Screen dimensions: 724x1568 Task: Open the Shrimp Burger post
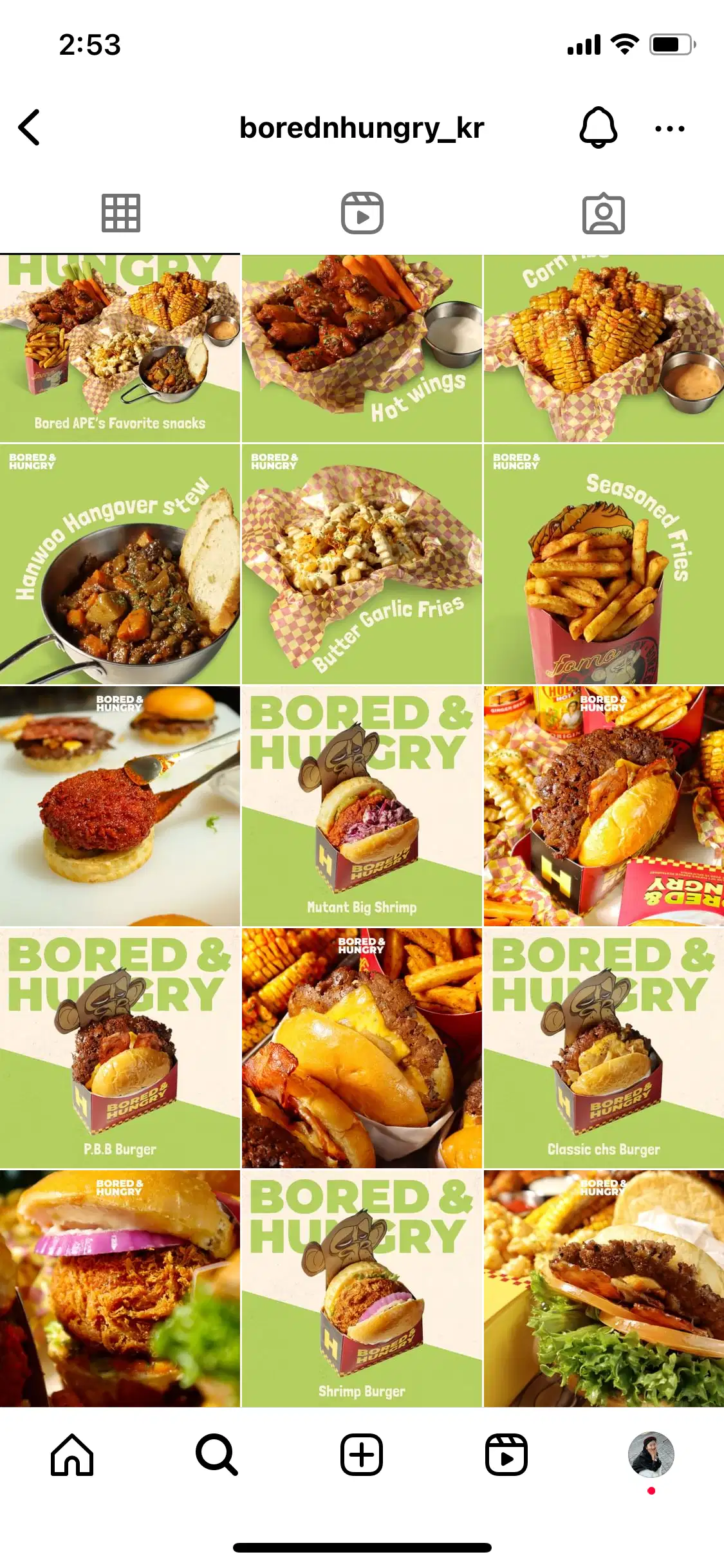(x=362, y=1289)
